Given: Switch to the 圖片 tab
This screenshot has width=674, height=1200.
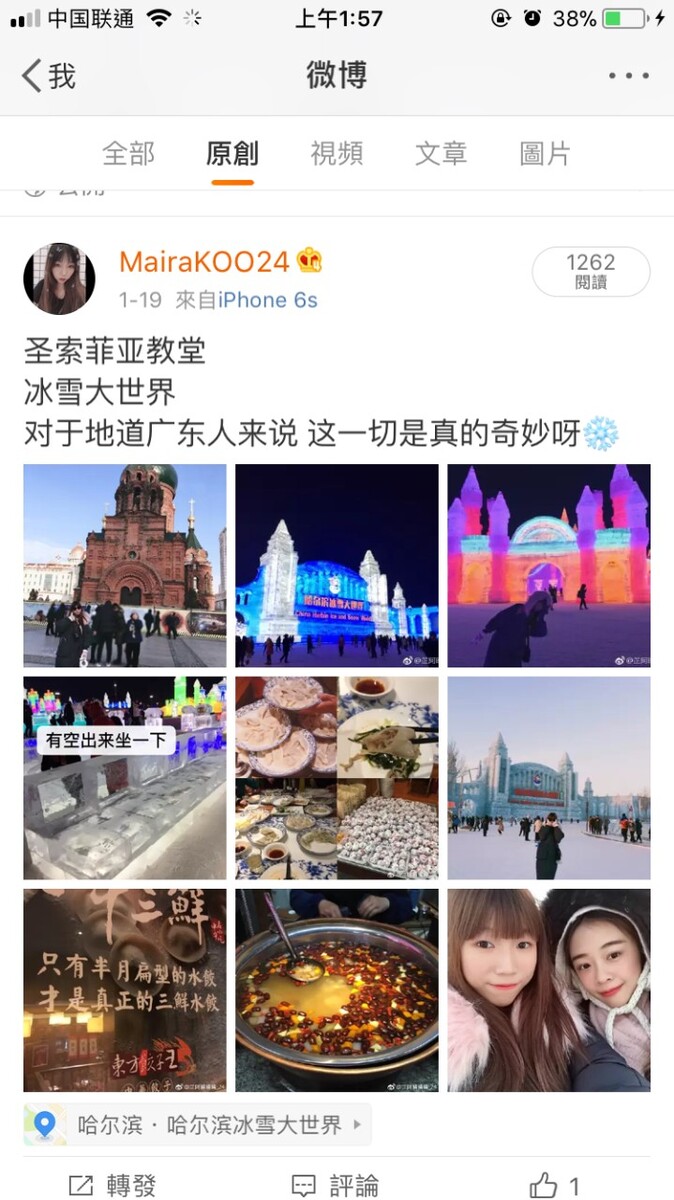Looking at the screenshot, I should pos(545,153).
